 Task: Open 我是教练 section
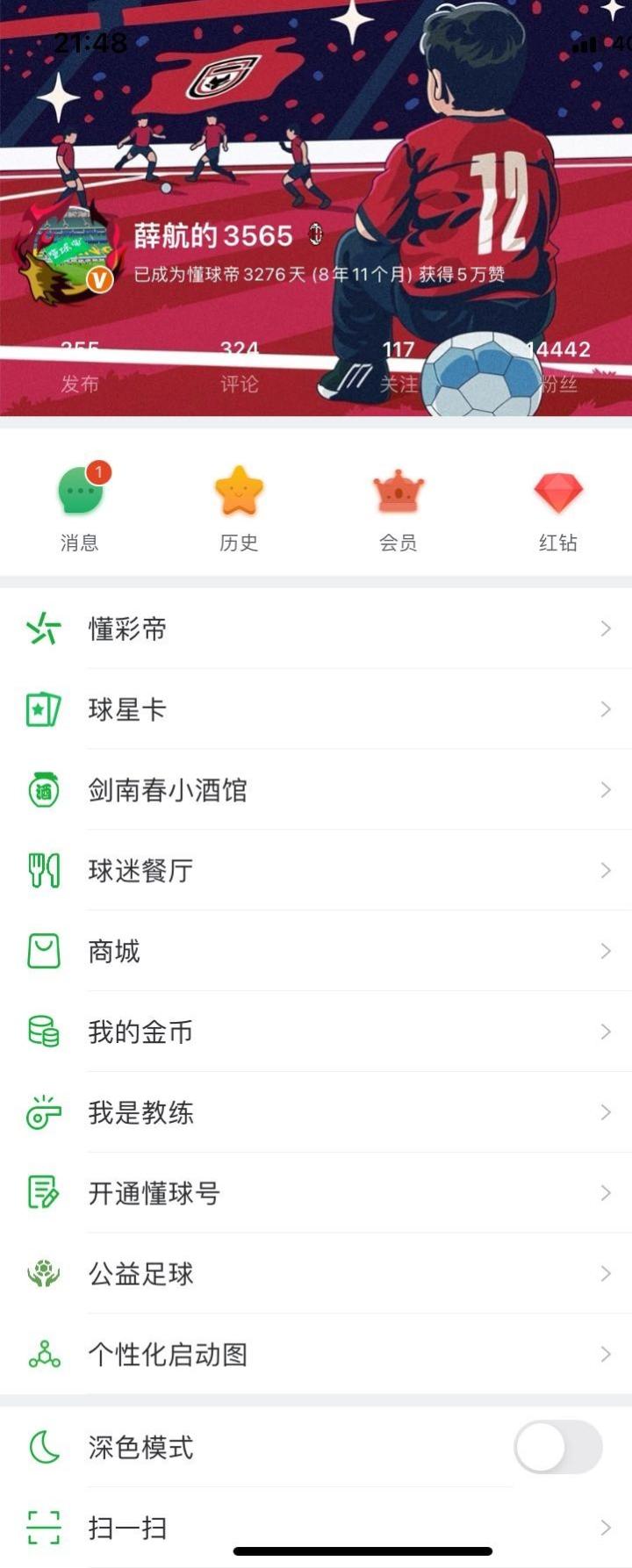click(316, 1113)
